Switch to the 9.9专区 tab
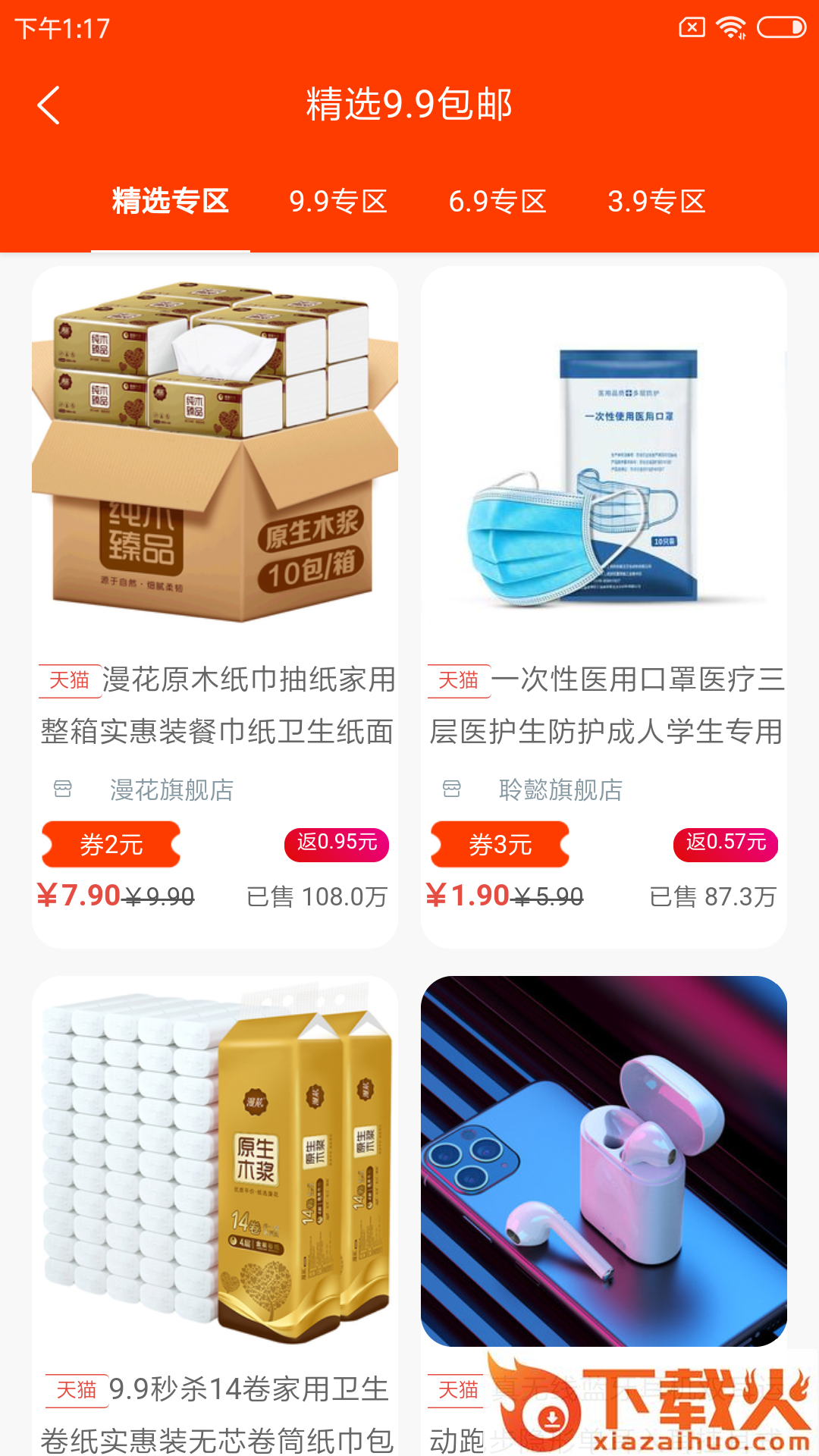819x1456 pixels. point(338,202)
